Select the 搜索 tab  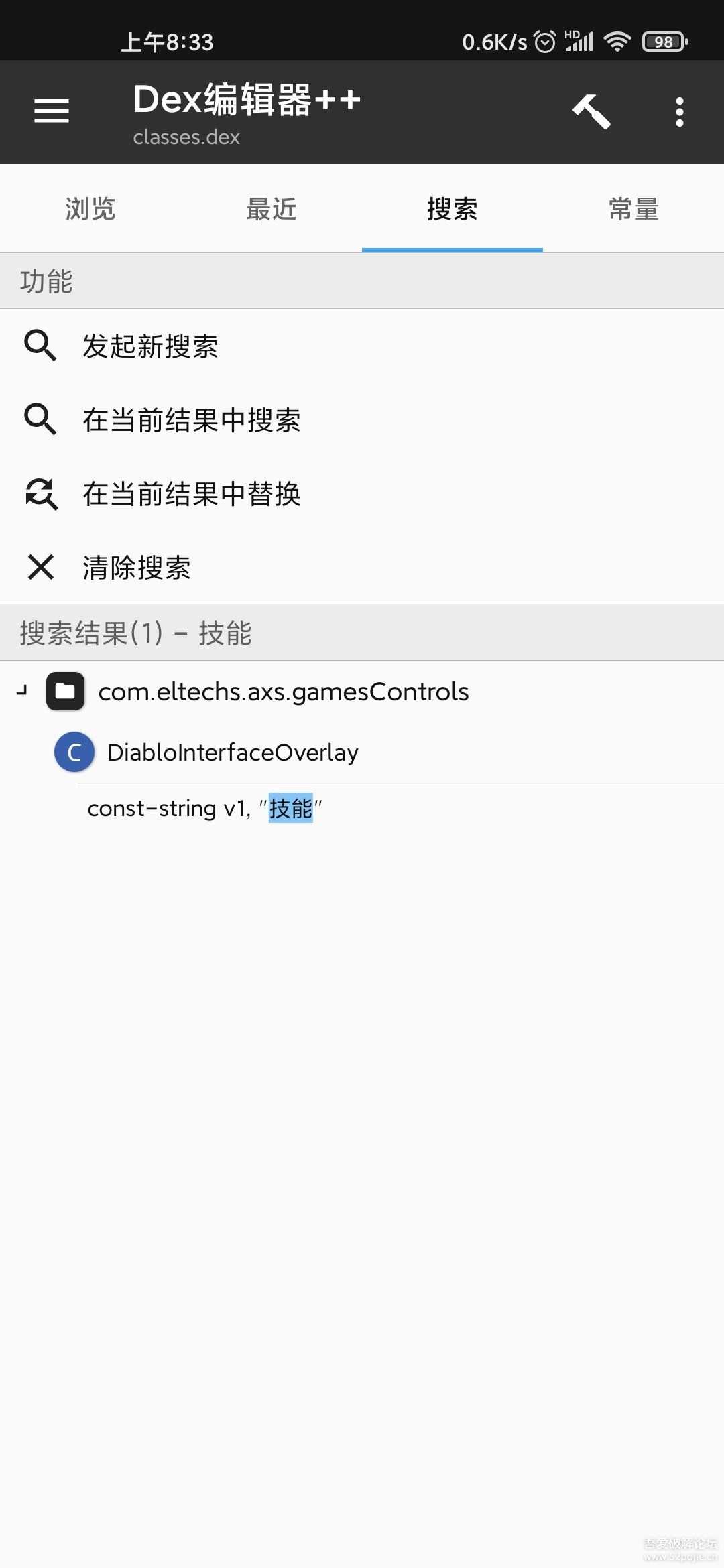[x=452, y=209]
